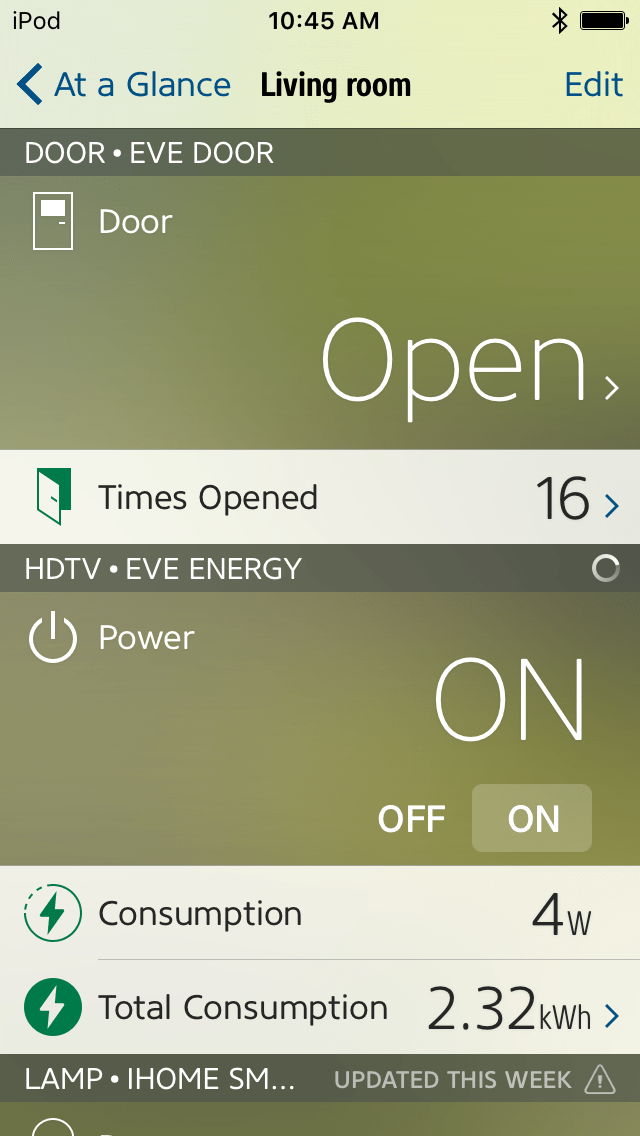Select ON for HDTV power
This screenshot has height=1136, width=640.
click(533, 819)
